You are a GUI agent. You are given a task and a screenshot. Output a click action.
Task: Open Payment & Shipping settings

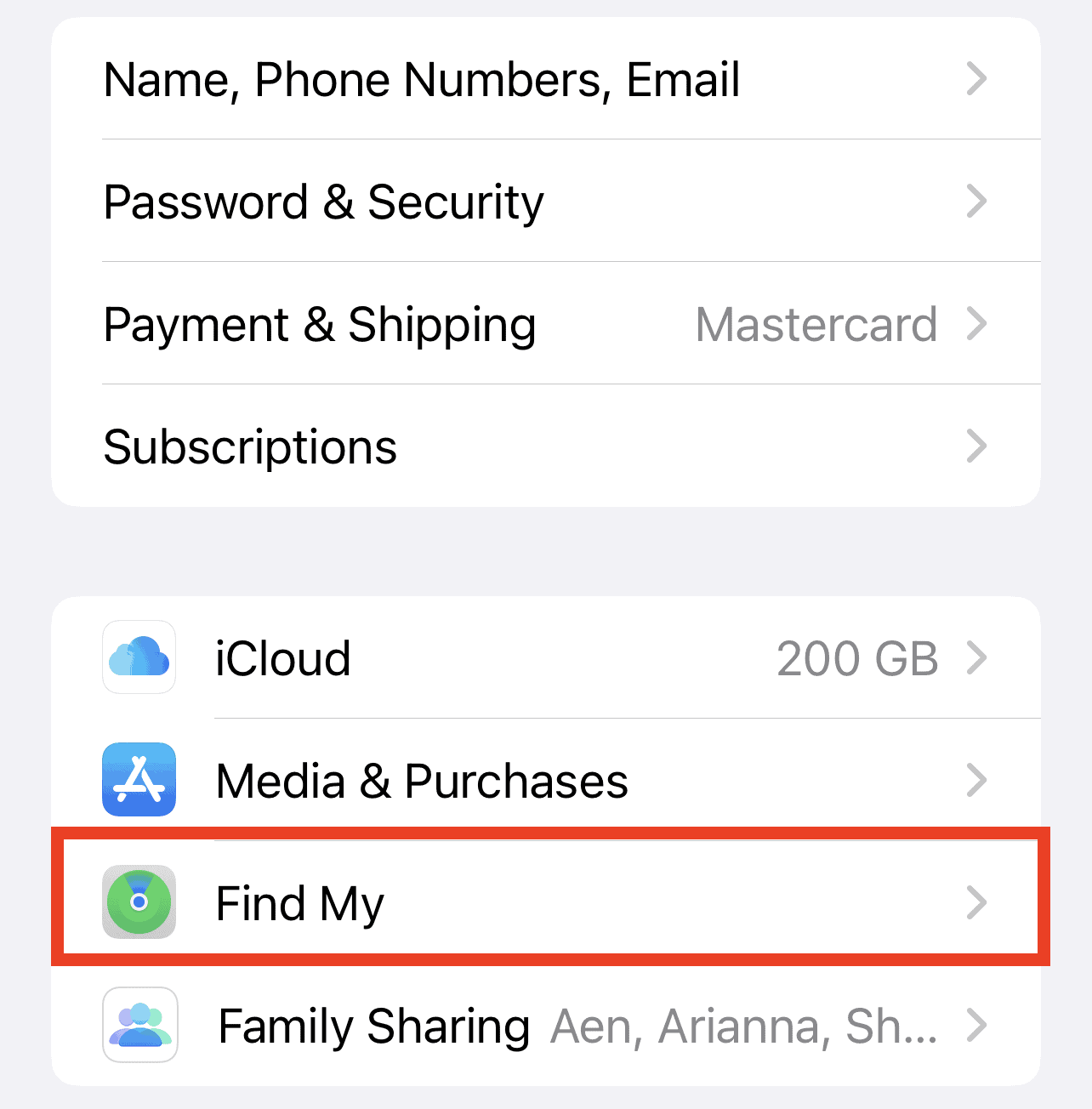(544, 325)
